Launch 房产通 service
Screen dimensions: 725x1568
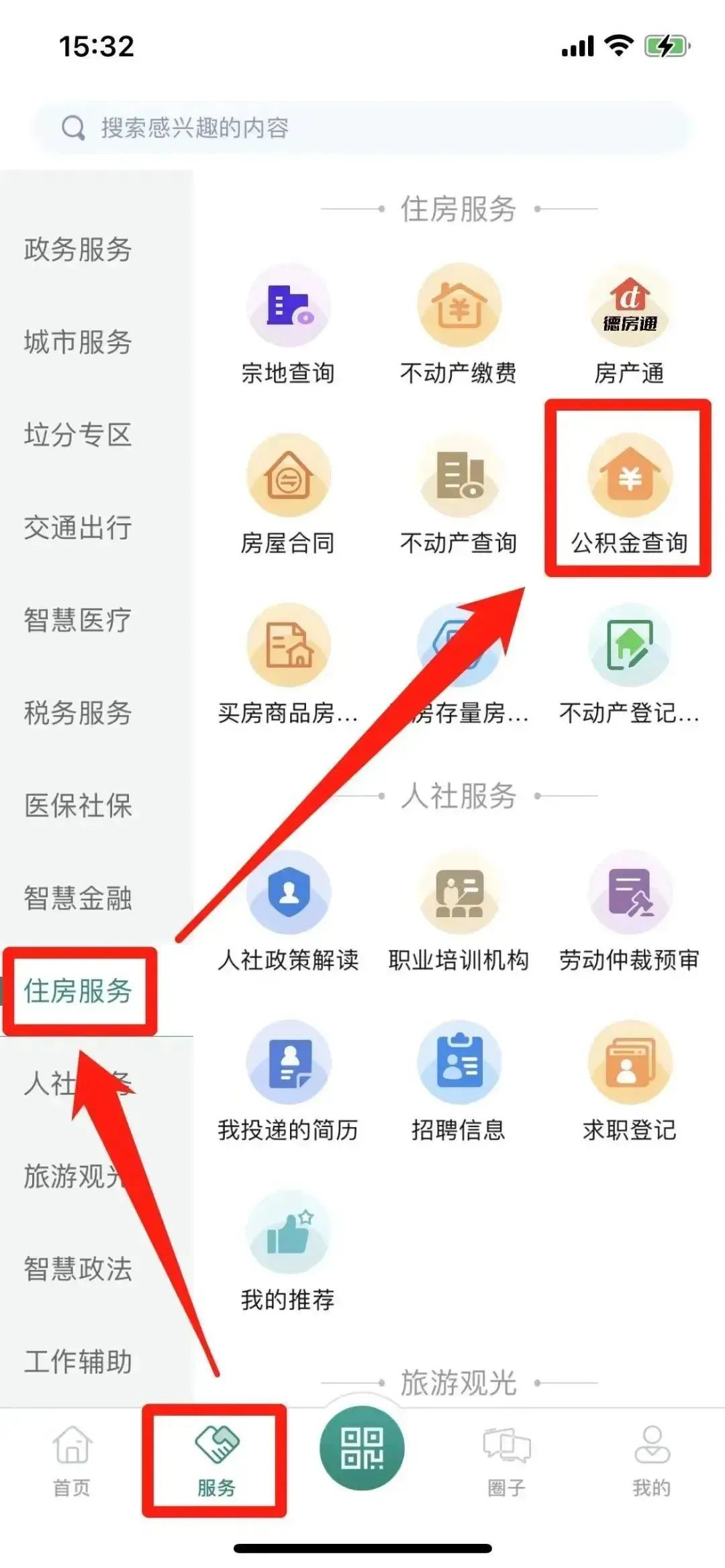pos(629,325)
